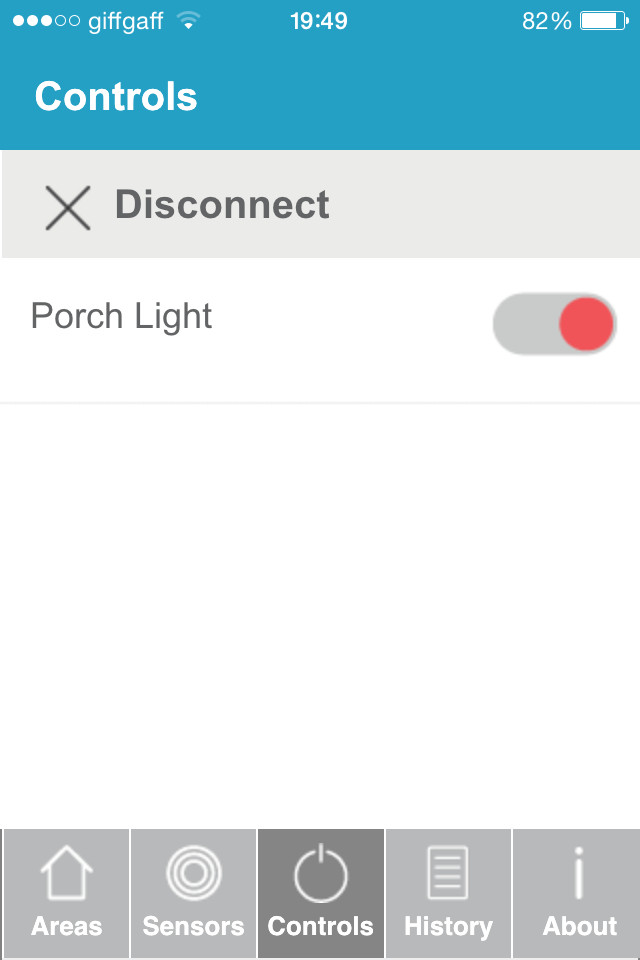Go to the About tab
This screenshot has width=640, height=960.
coord(578,893)
